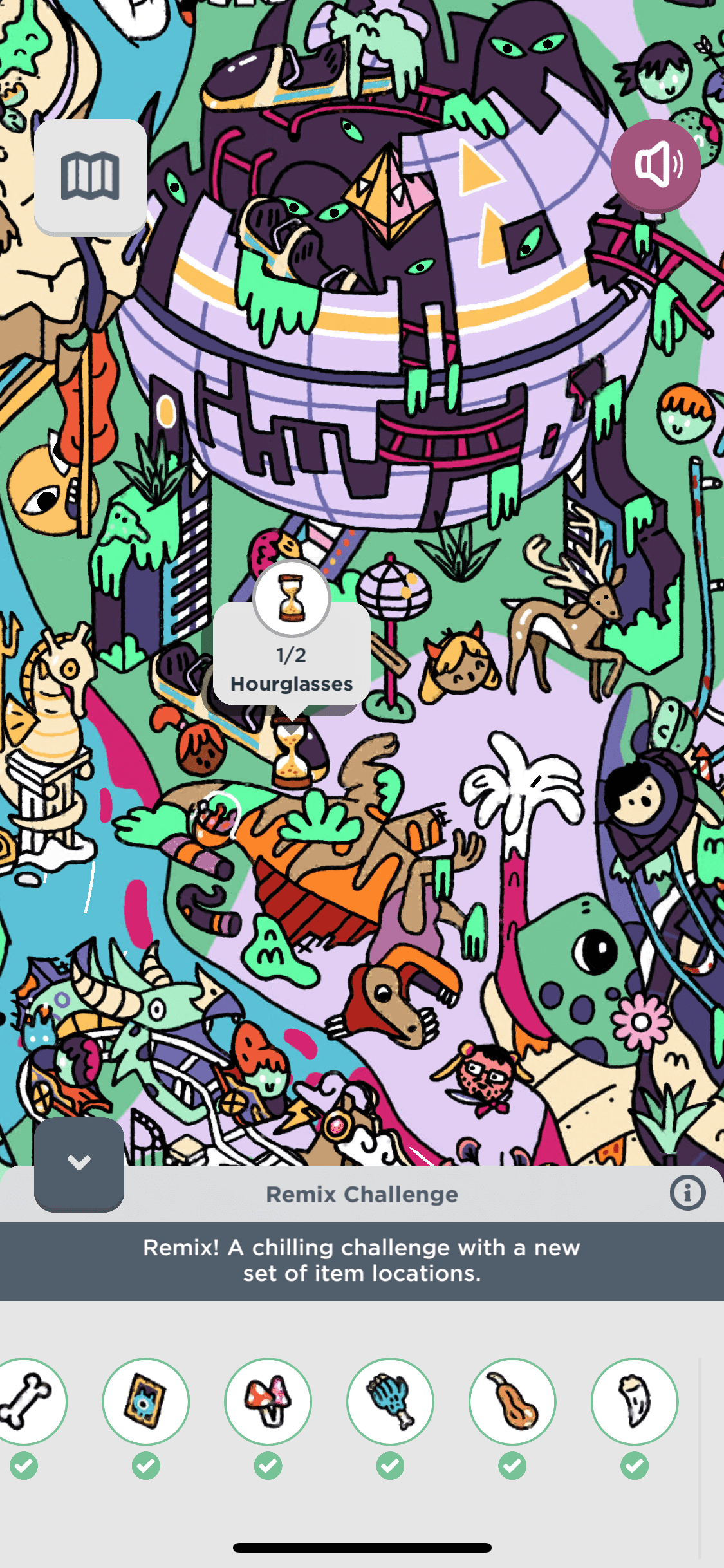The height and width of the screenshot is (1568, 724).
Task: Open Remix Challenge info
Action: pos(687,1193)
